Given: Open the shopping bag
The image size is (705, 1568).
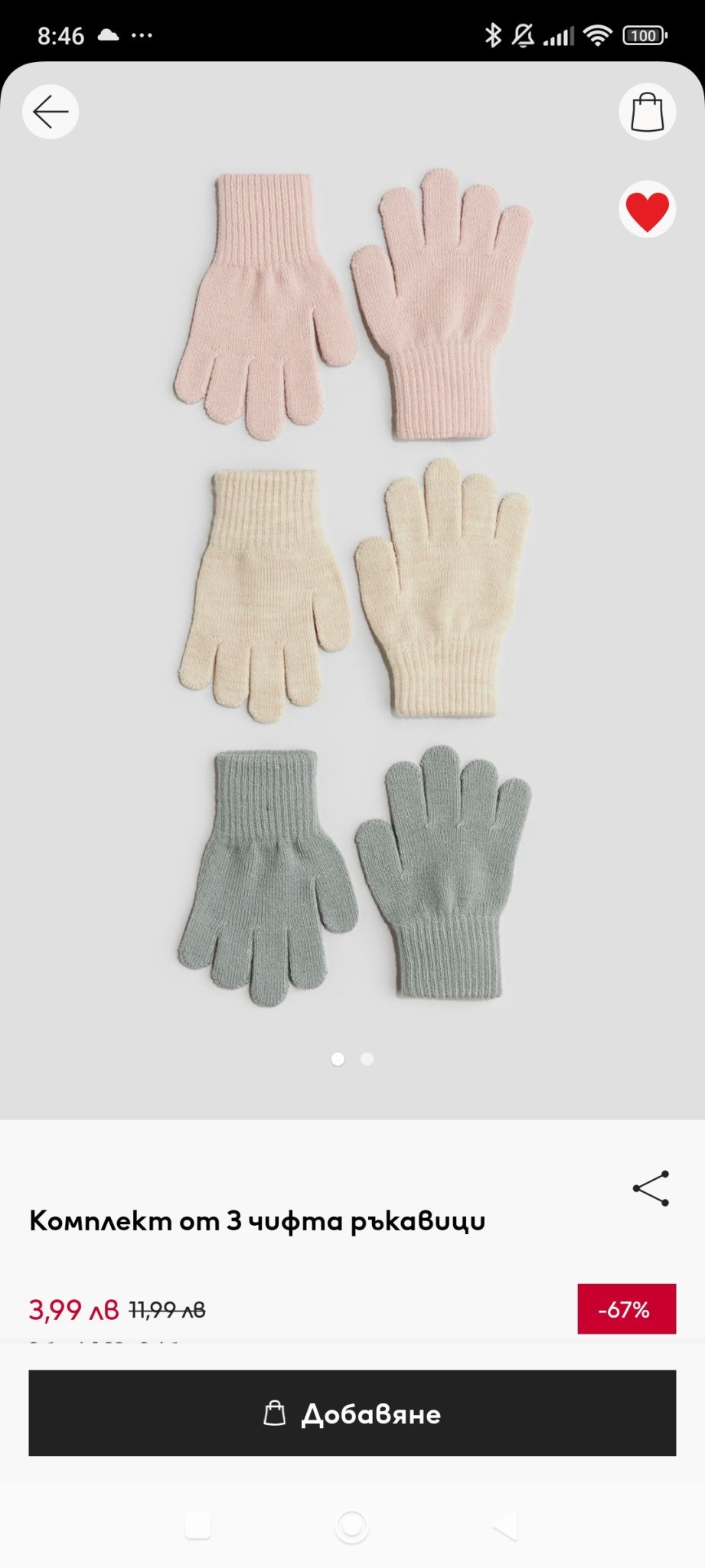Looking at the screenshot, I should 647,112.
